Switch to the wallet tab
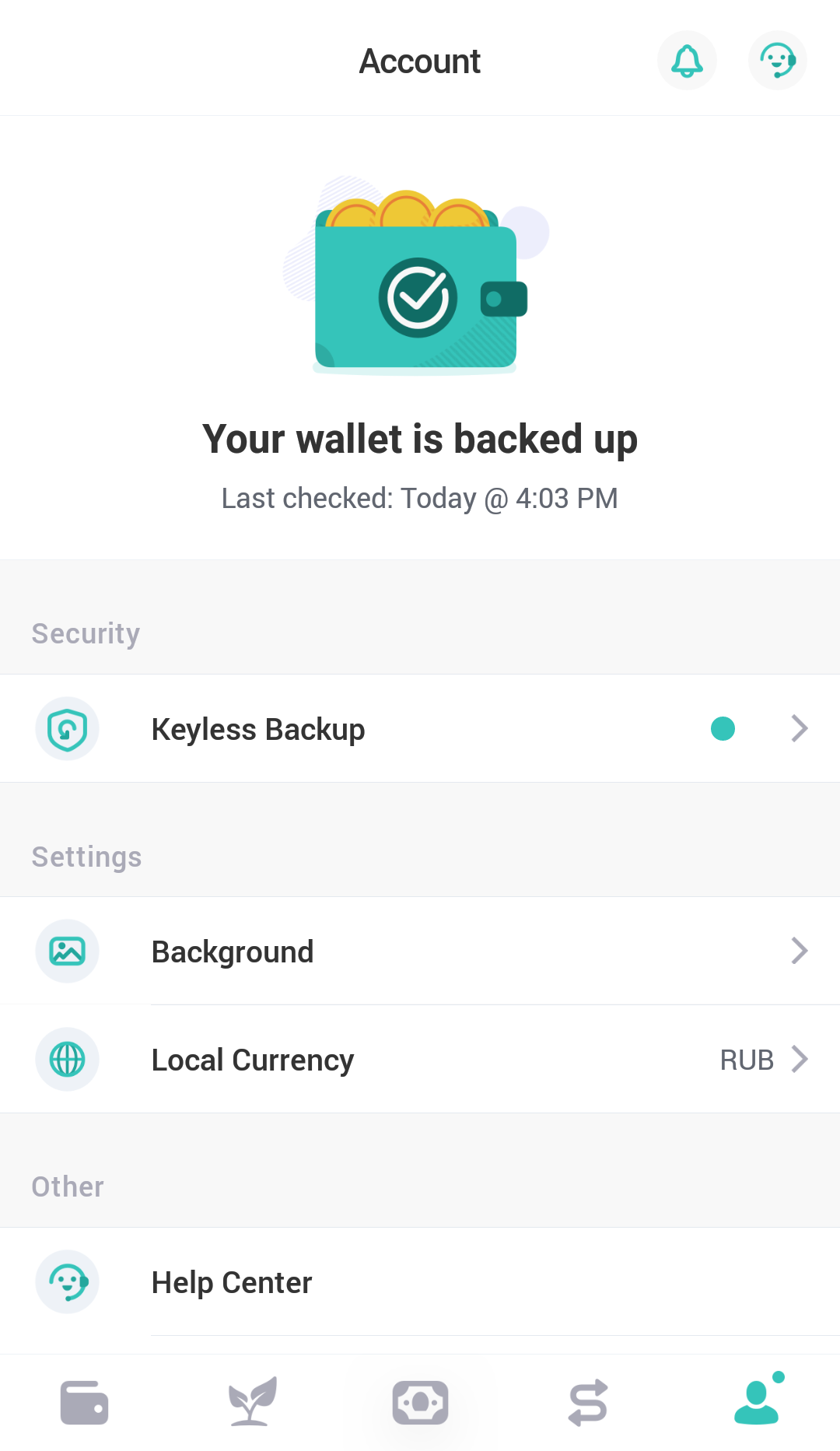Screen dimensions: 840x1451 pos(84,1403)
